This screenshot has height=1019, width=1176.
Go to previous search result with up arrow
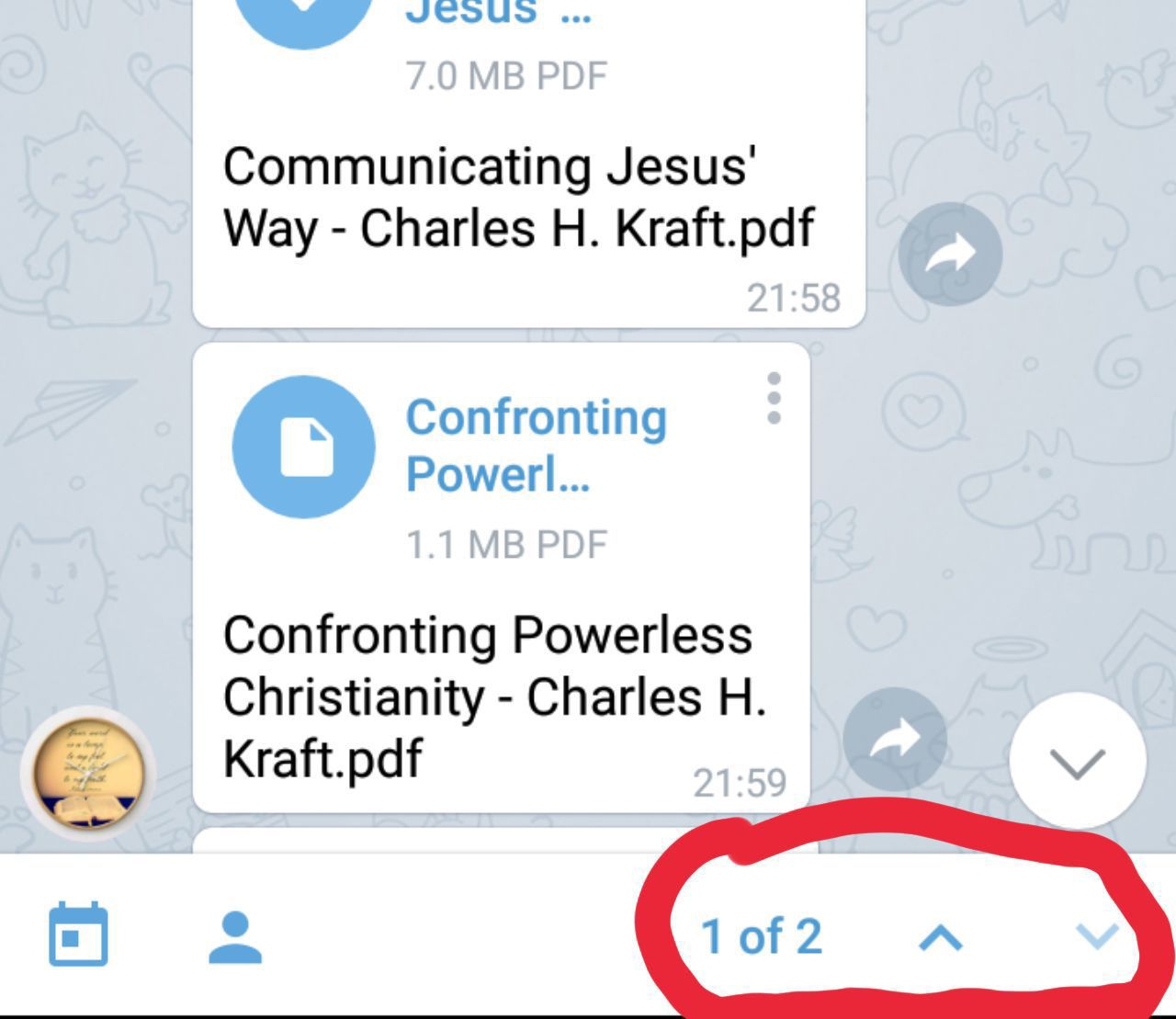coord(941,937)
